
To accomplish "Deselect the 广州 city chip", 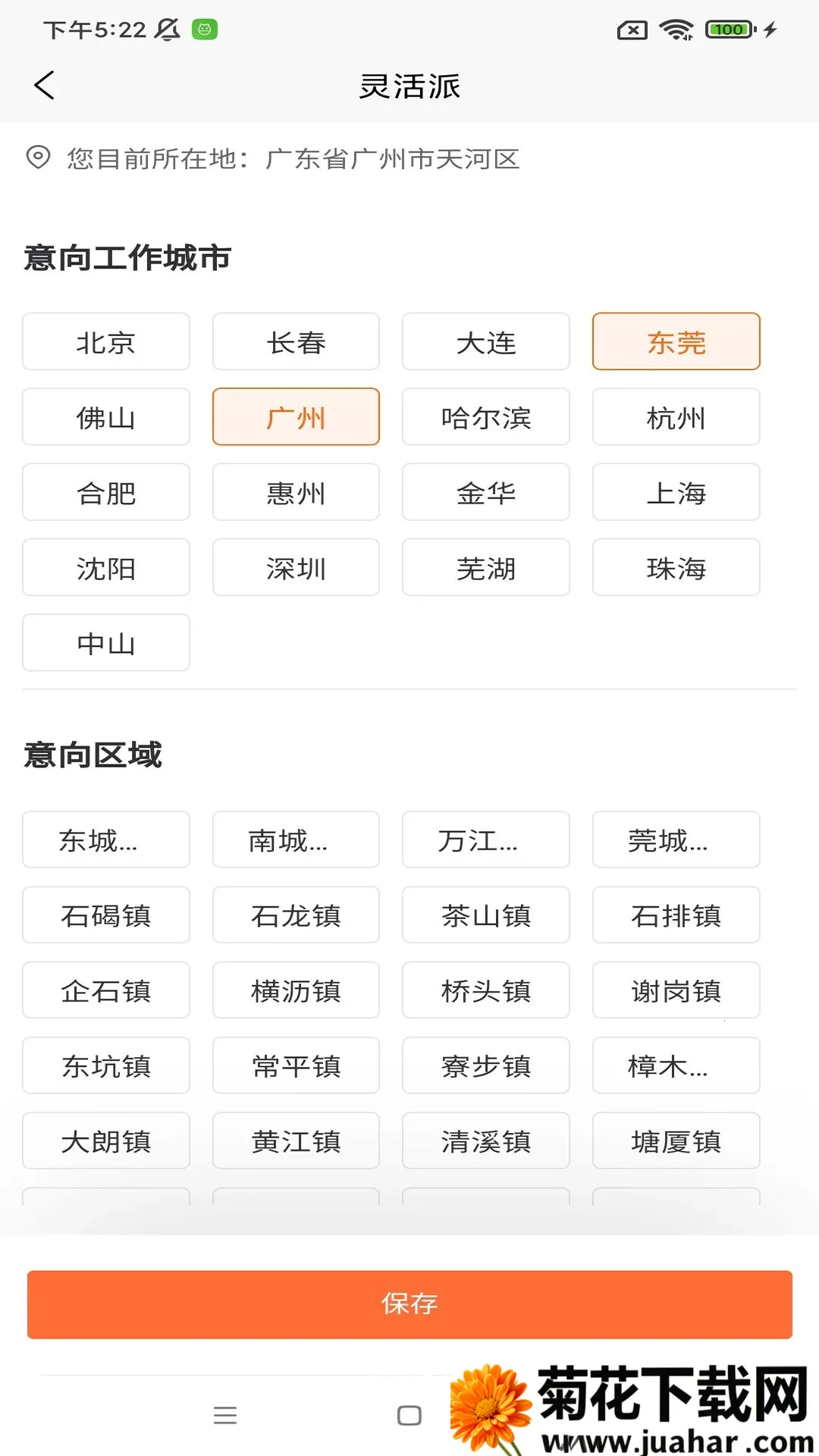I will click(x=296, y=417).
